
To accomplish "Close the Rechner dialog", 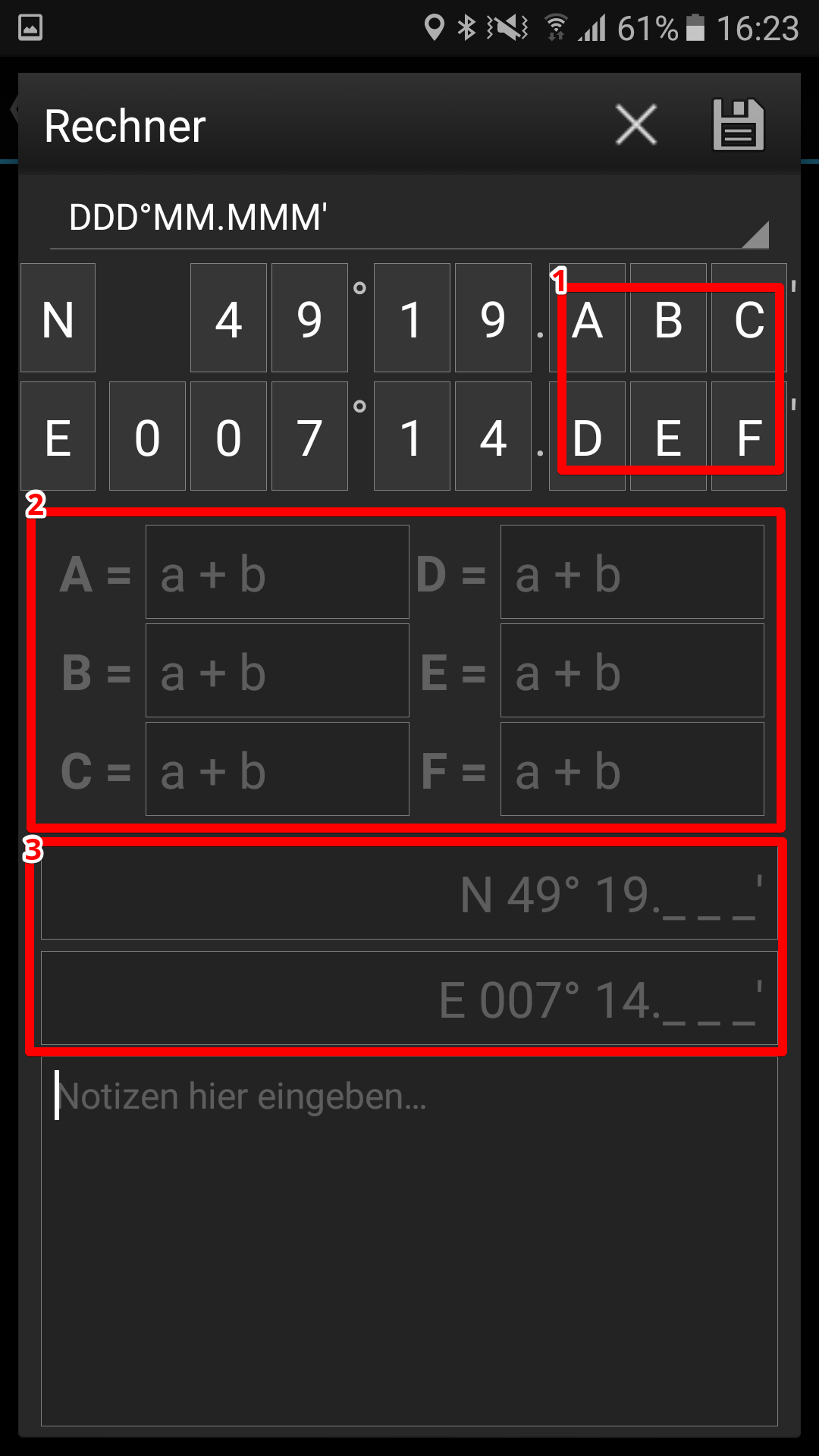I will coord(635,125).
